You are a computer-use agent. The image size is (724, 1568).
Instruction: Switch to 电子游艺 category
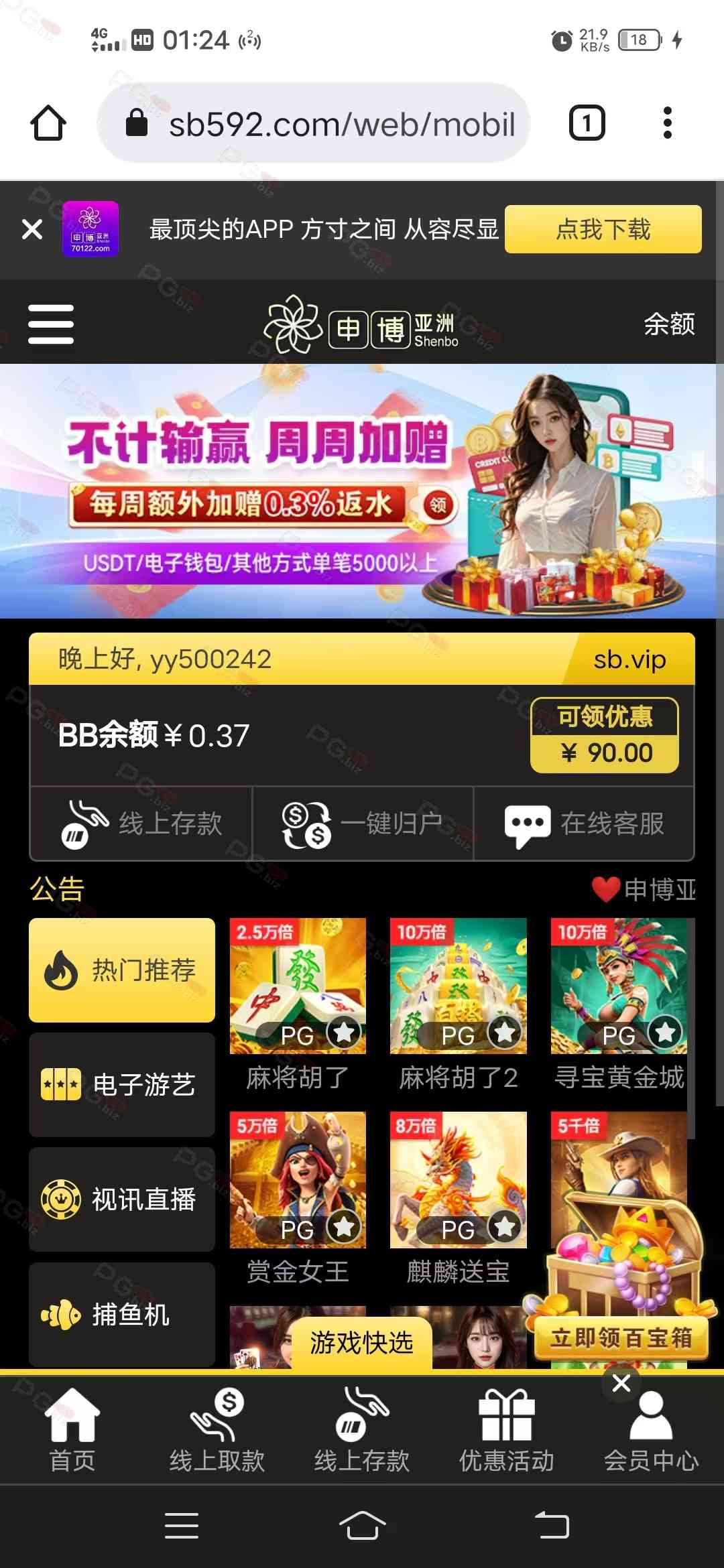click(122, 1084)
